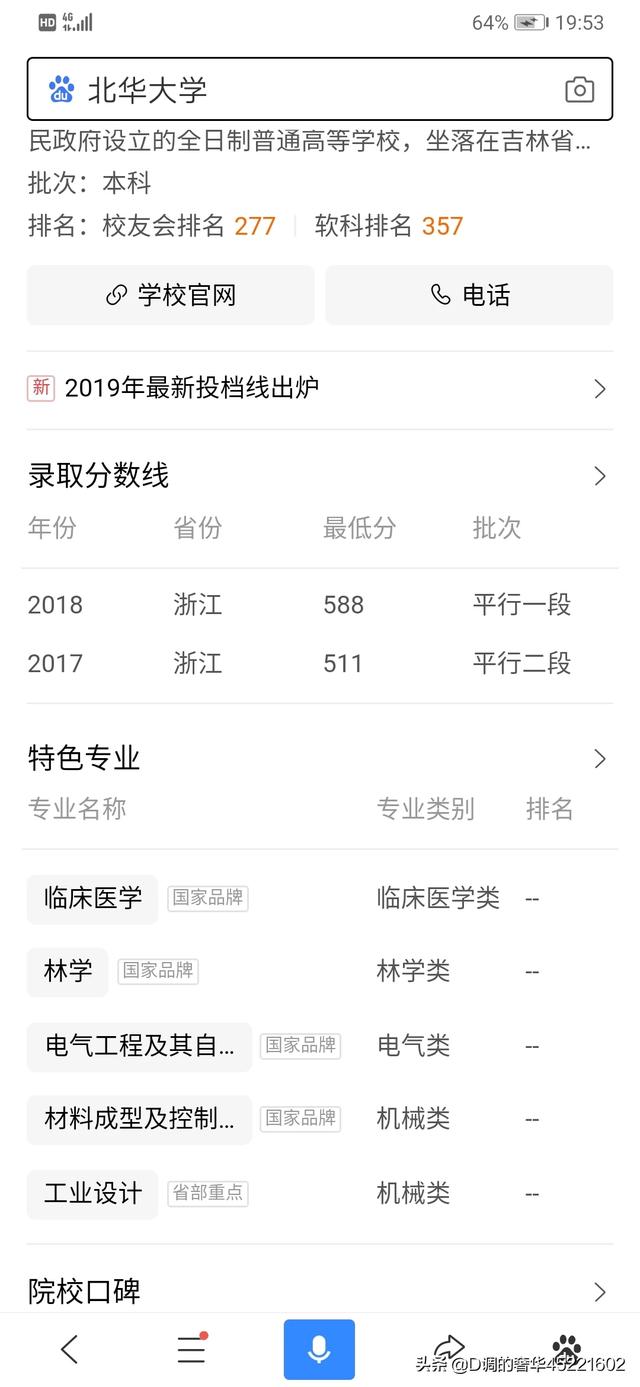Viewport: 640px width, 1387px height.
Task: Share this page from the bottom bar
Action: coord(449,1348)
